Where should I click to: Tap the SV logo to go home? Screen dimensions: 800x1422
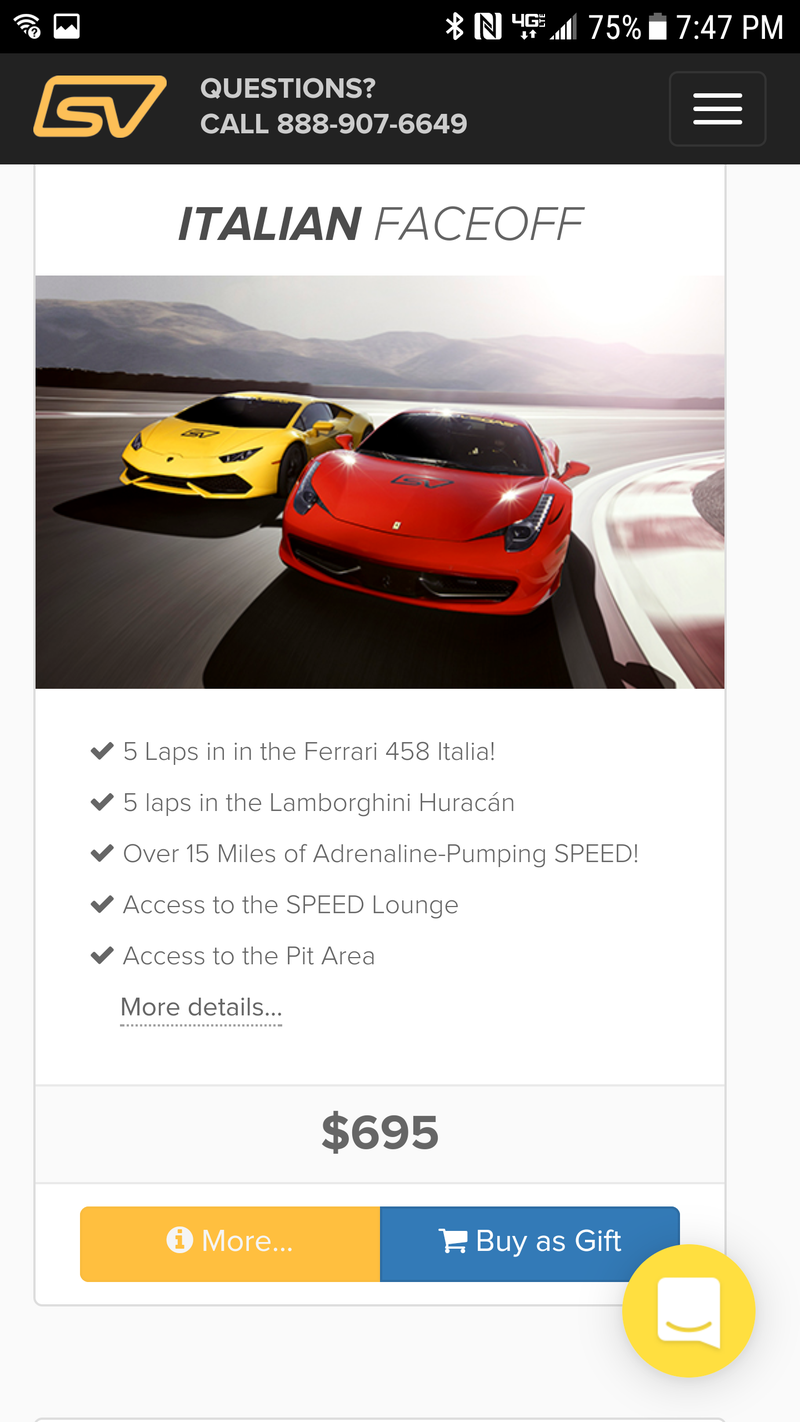100,107
